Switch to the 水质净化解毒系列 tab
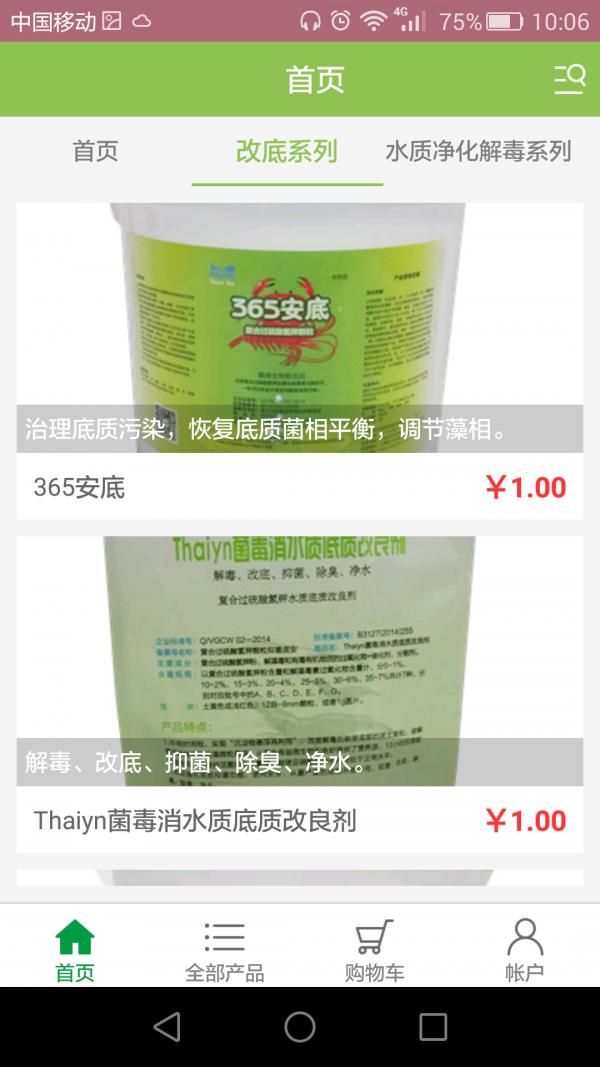 tap(478, 151)
